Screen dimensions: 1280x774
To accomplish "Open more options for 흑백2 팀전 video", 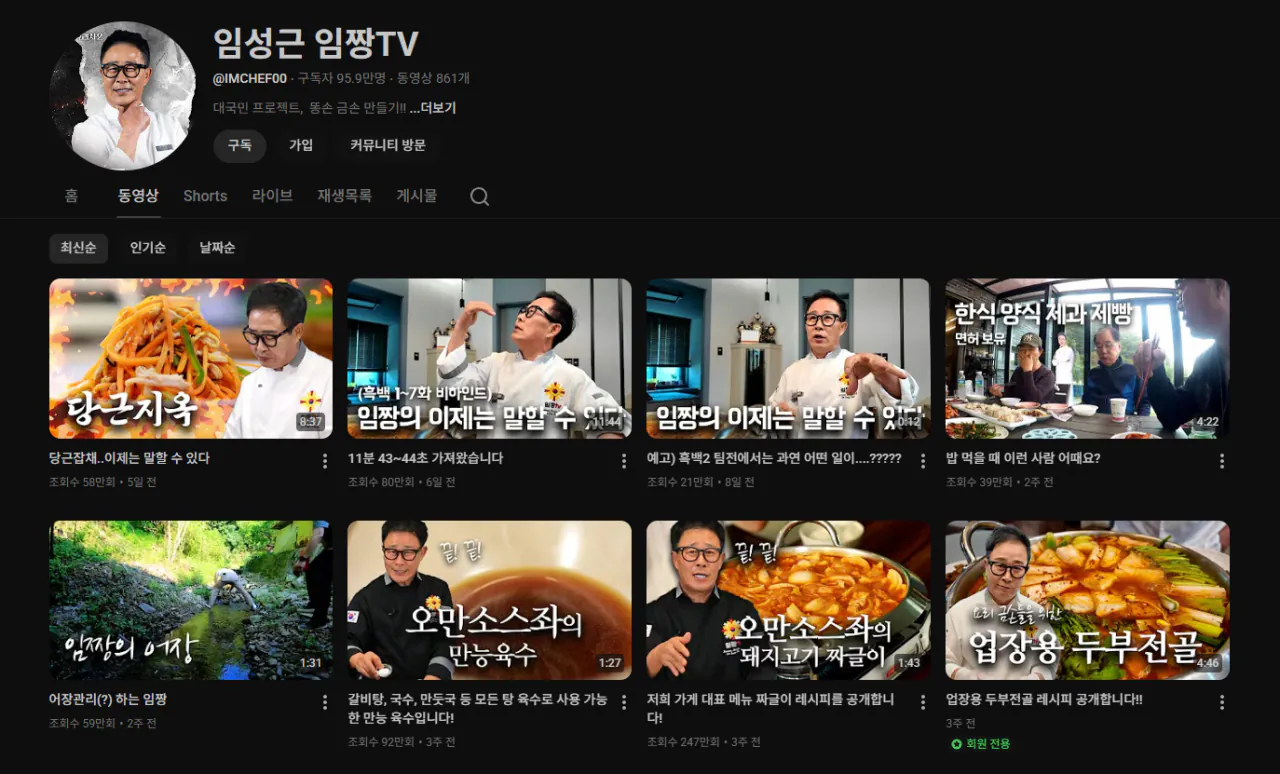I will click(922, 461).
